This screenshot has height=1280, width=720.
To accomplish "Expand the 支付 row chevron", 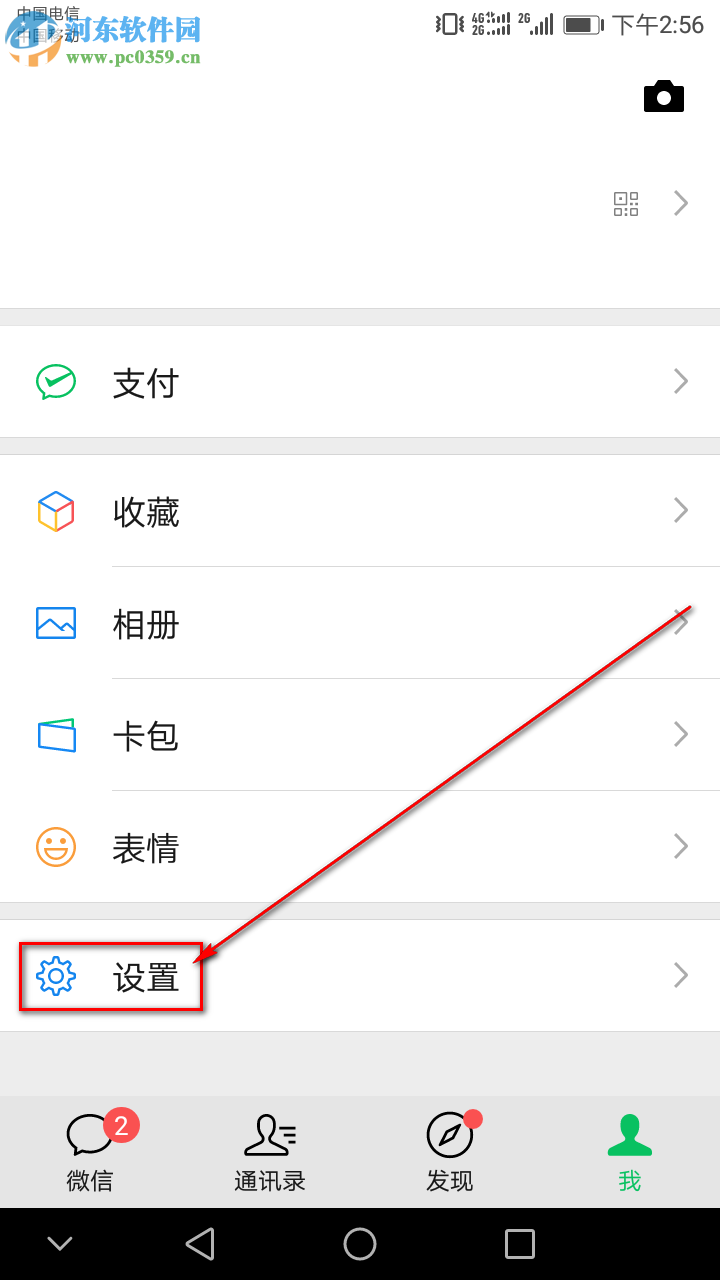I will point(681,381).
